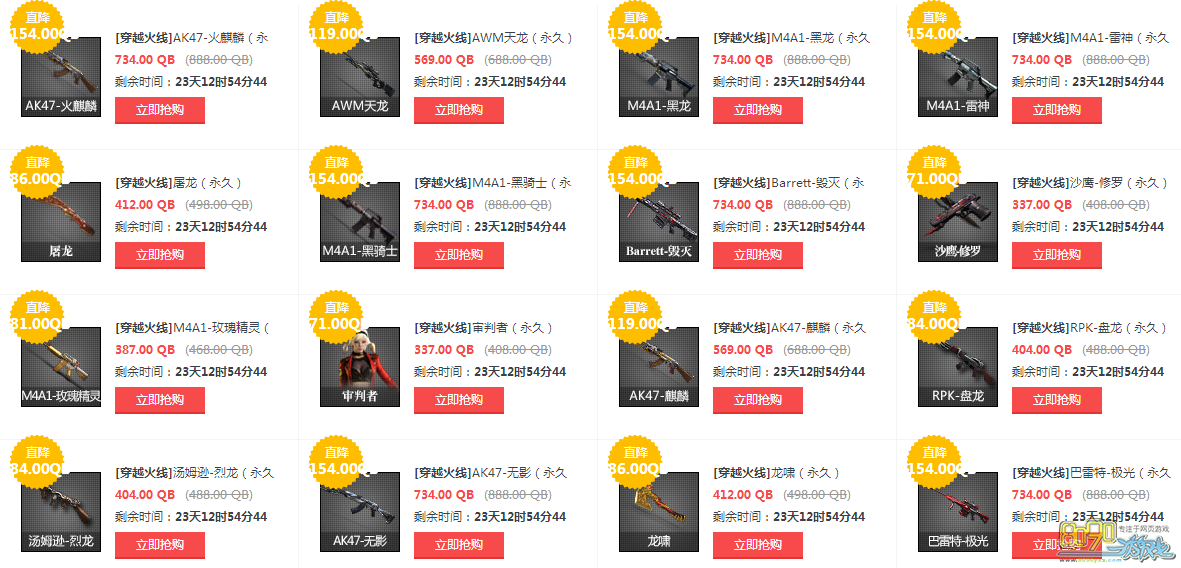The width and height of the screenshot is (1181, 568).
Task: Tap 立即抢购 for 汤姆逊-烈龙
Action: (x=160, y=545)
